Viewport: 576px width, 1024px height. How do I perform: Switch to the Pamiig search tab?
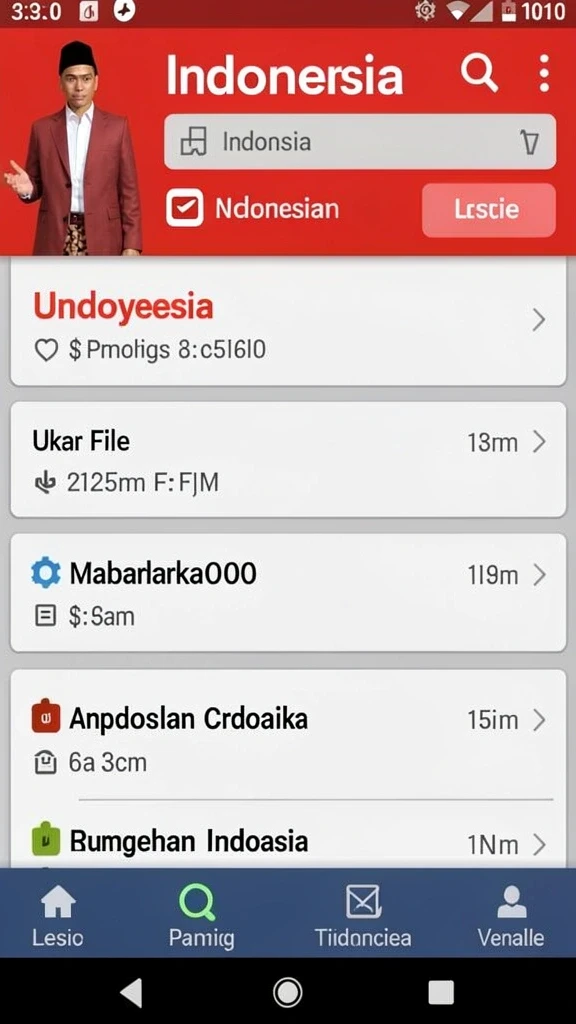[x=201, y=916]
